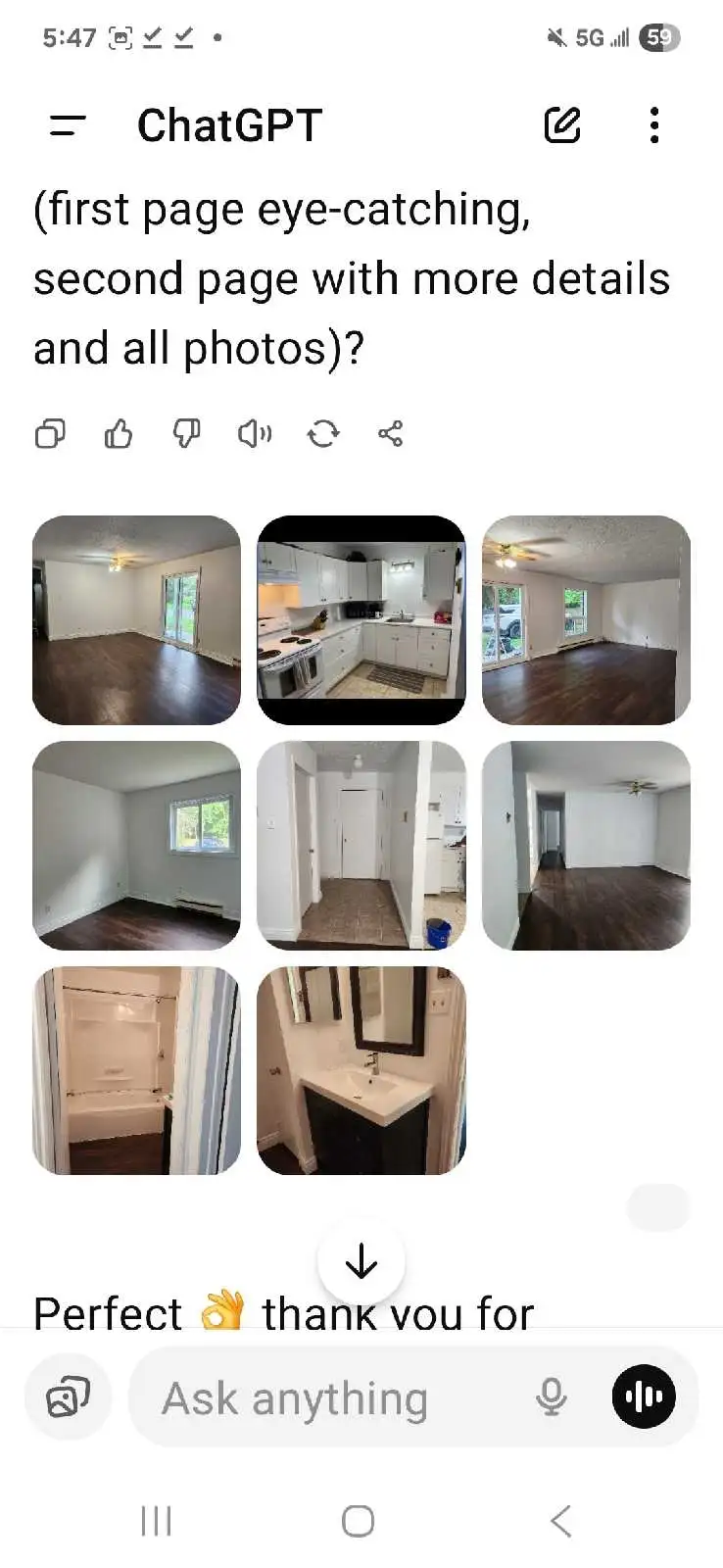The height and width of the screenshot is (1568, 723).
Task: Open the entryway door photo
Action: tap(361, 845)
